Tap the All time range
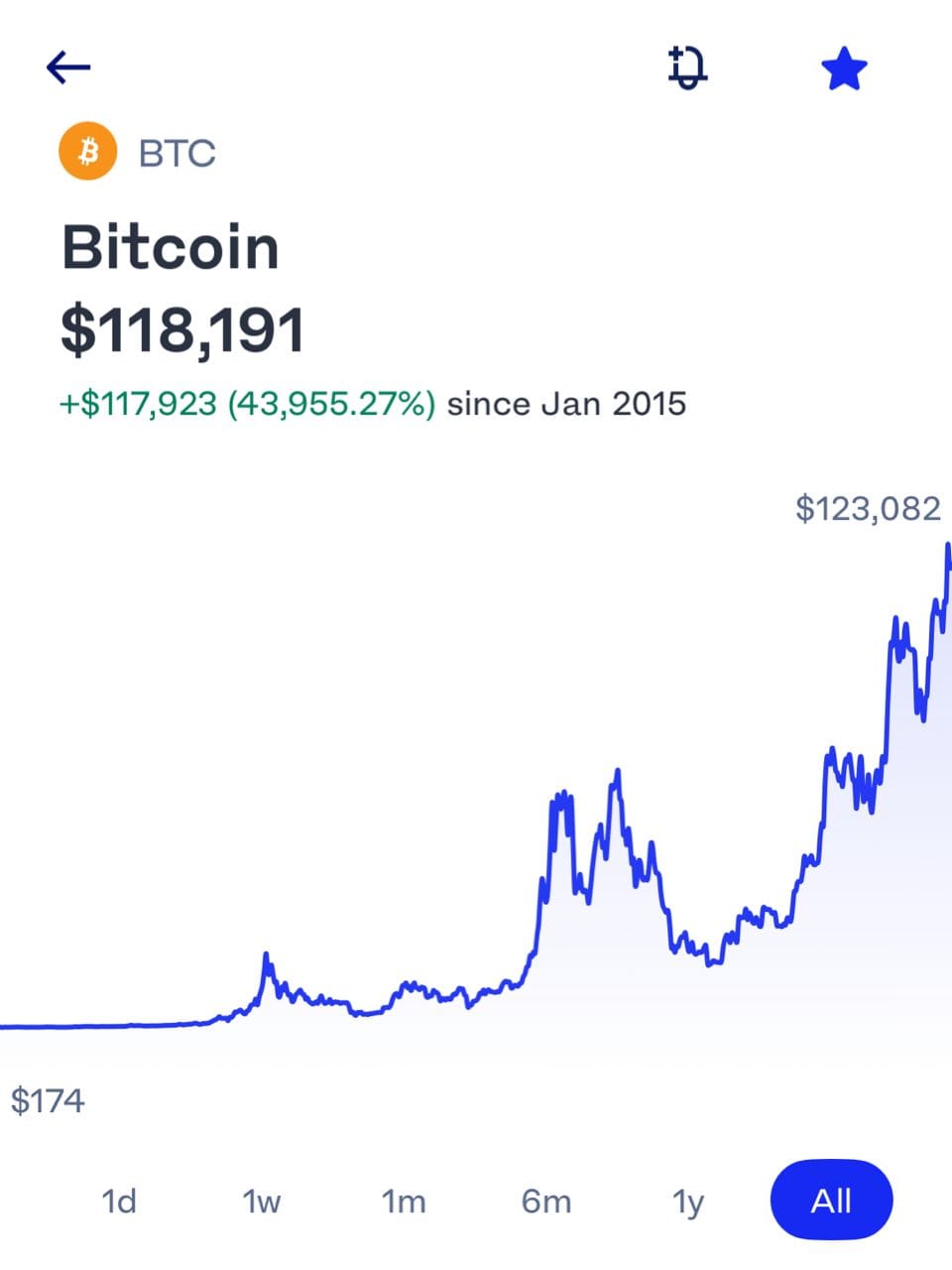952x1270 pixels. coord(831,1201)
